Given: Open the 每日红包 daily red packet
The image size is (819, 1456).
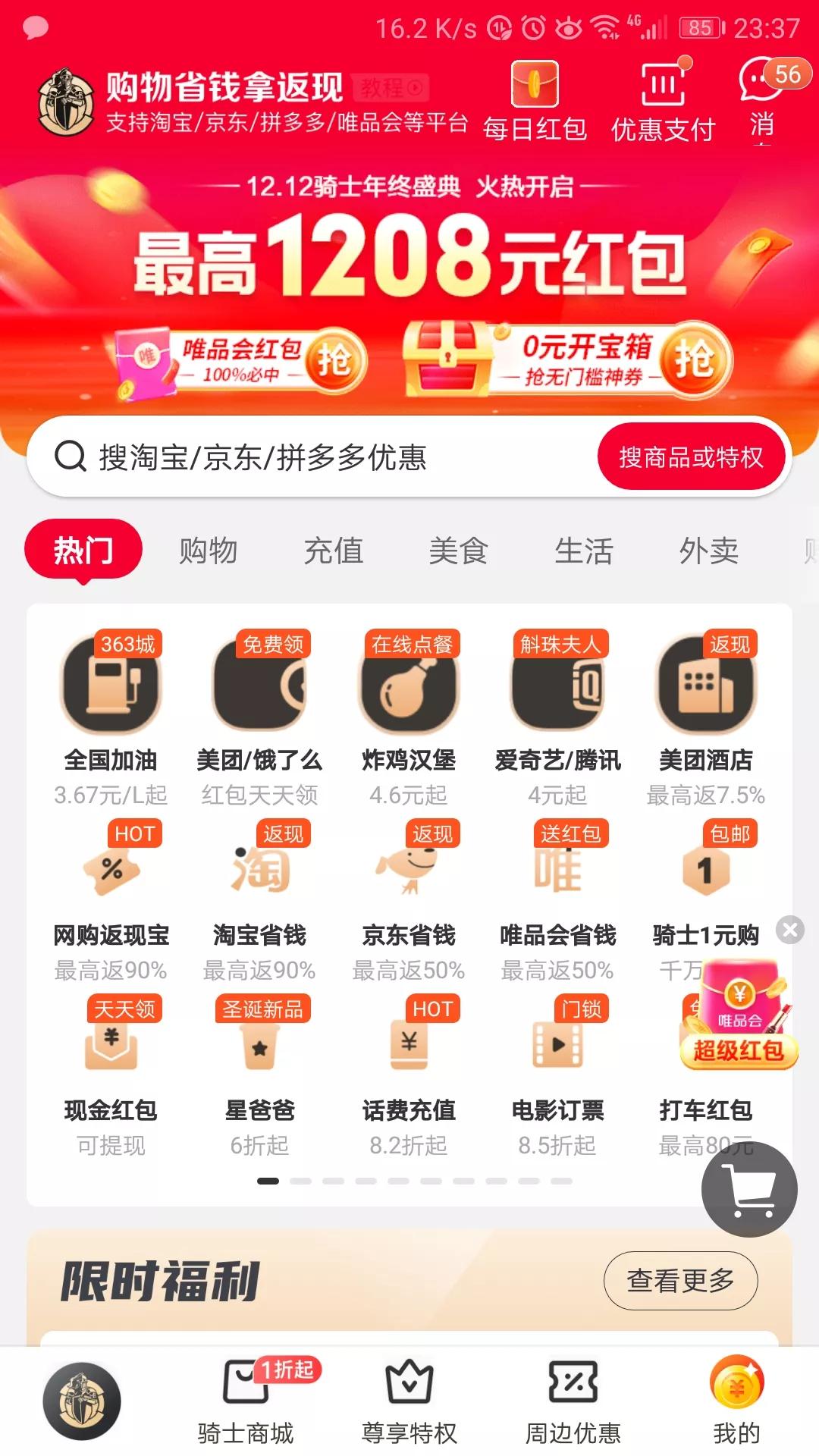Looking at the screenshot, I should tap(535, 102).
